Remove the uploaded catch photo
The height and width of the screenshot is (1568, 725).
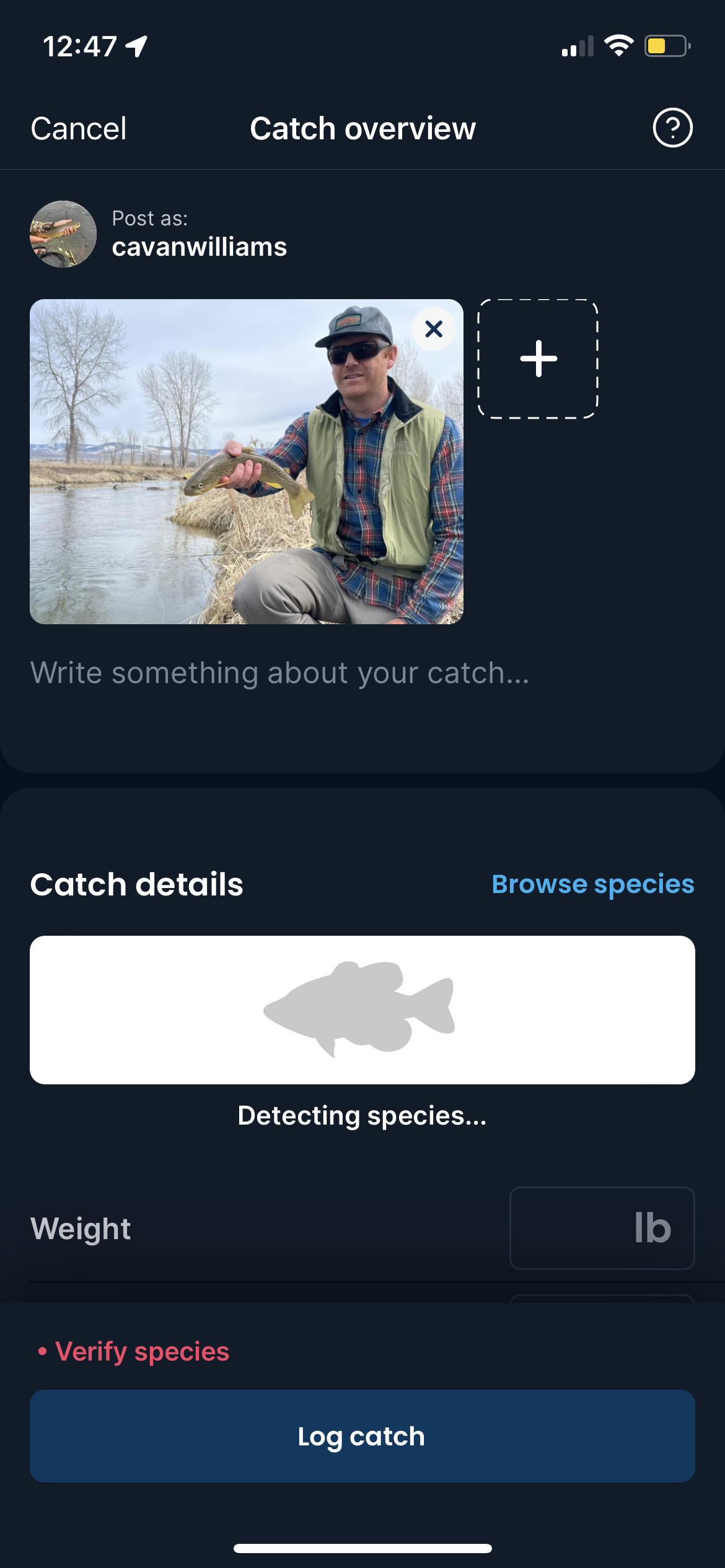[434, 329]
